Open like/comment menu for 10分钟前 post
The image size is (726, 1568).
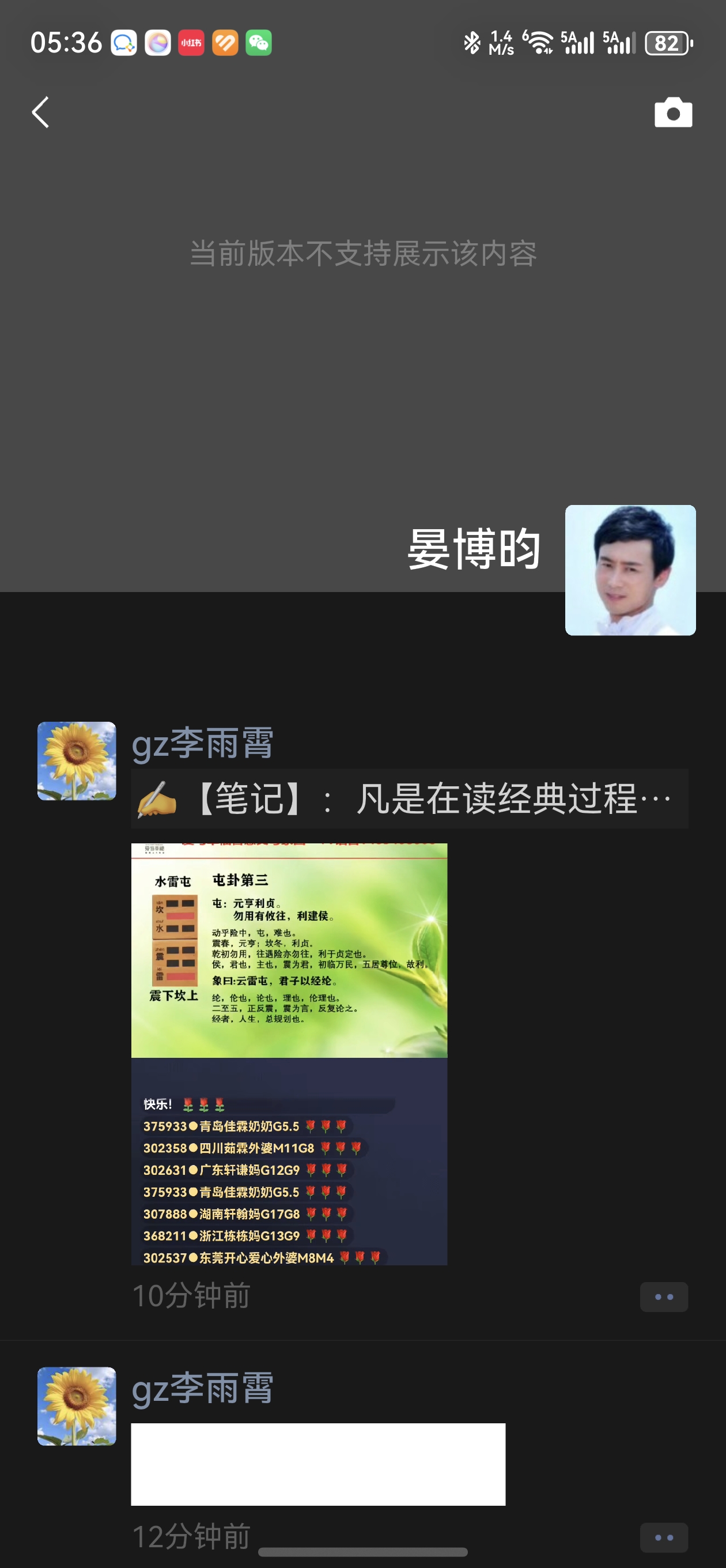[663, 1296]
